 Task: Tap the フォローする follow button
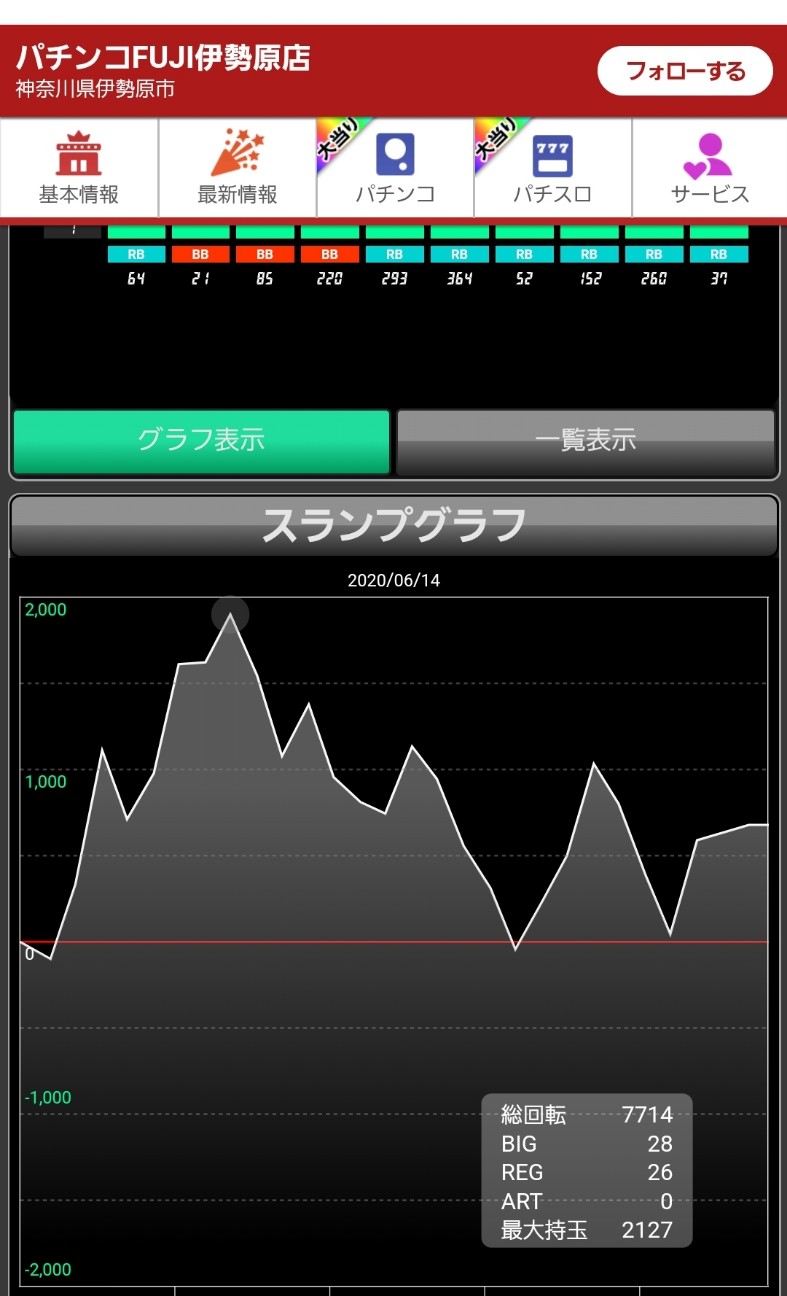(684, 71)
